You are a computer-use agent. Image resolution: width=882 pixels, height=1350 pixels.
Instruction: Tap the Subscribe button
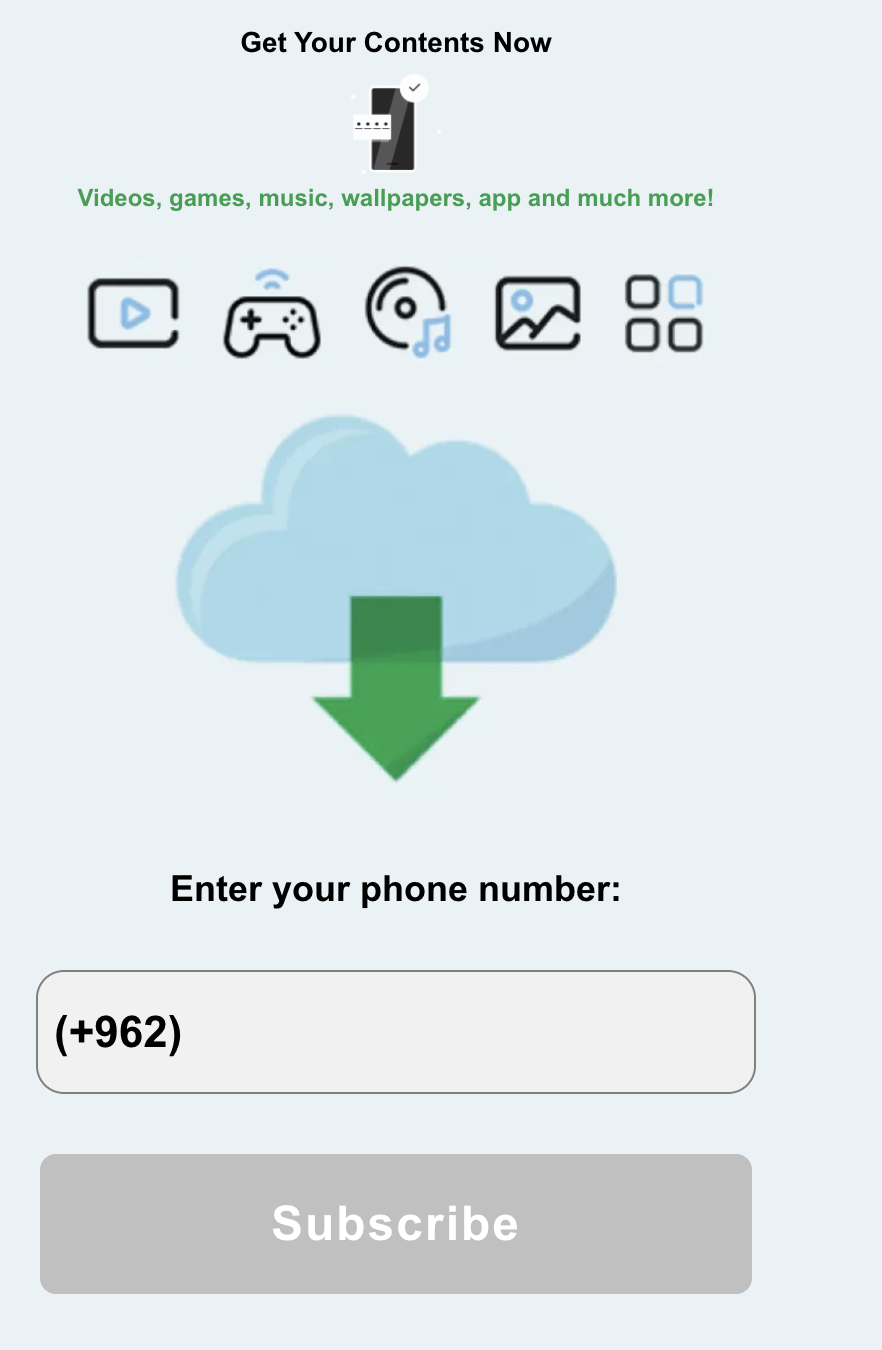pyautogui.click(x=395, y=1223)
